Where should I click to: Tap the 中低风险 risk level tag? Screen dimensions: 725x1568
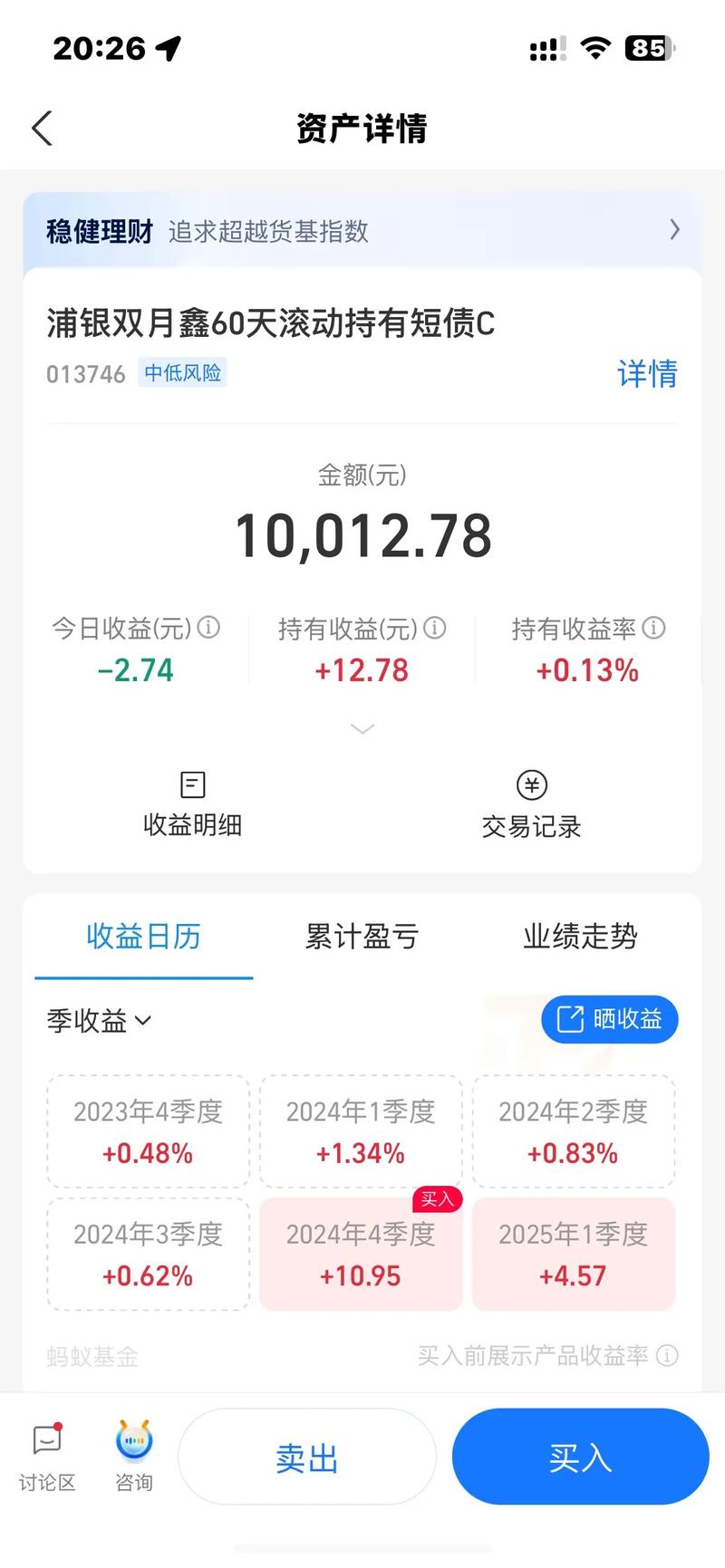(183, 373)
